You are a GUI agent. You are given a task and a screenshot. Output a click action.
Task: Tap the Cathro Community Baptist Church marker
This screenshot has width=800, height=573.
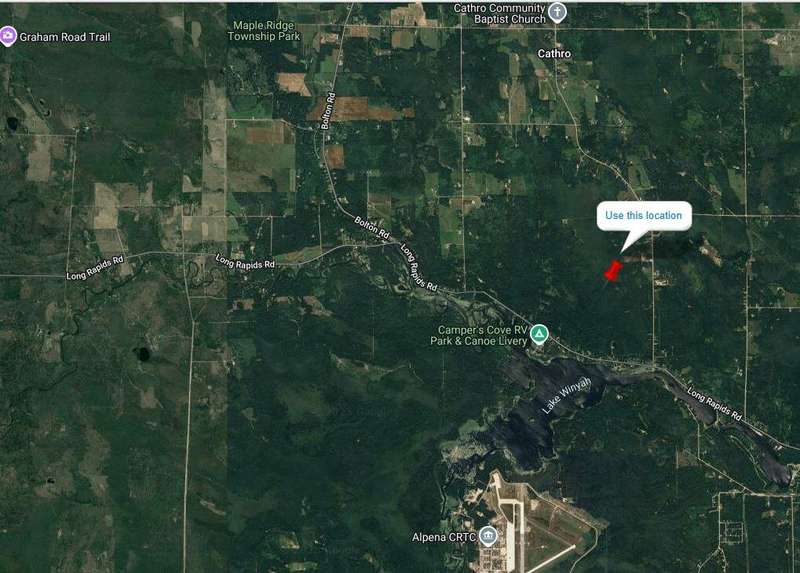coord(559,12)
